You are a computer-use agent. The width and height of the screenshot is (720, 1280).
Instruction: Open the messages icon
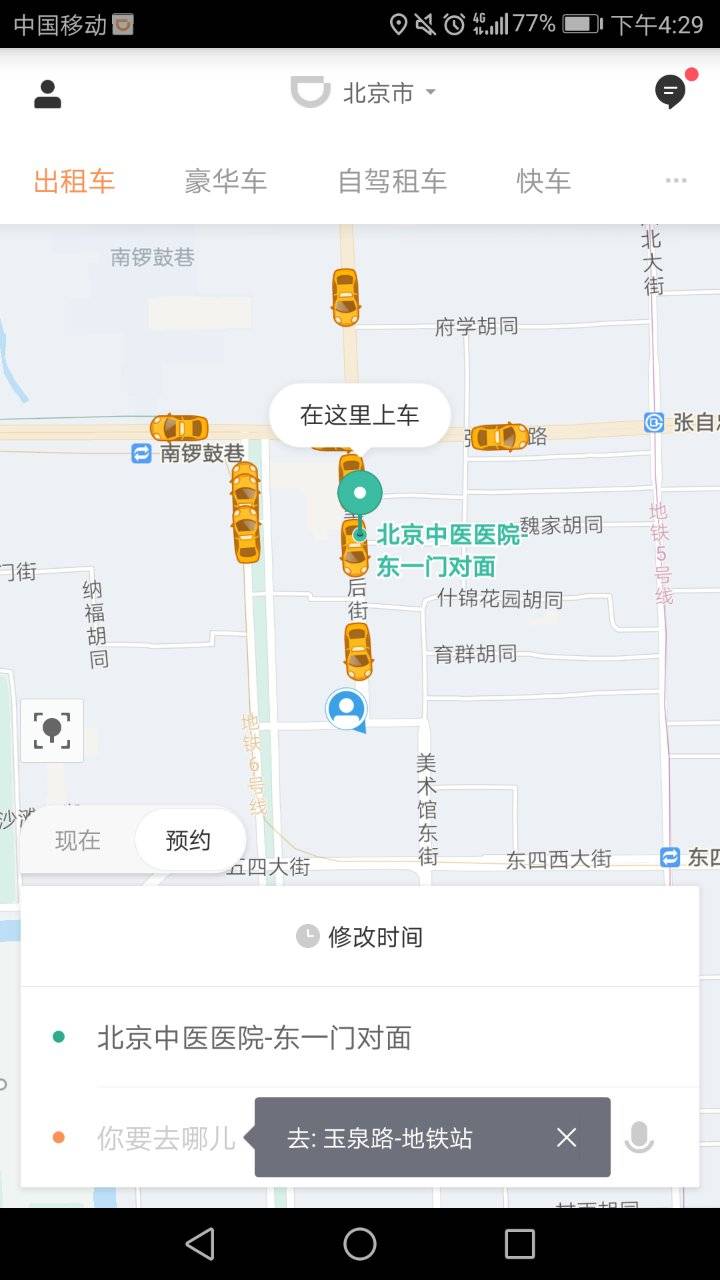point(670,93)
